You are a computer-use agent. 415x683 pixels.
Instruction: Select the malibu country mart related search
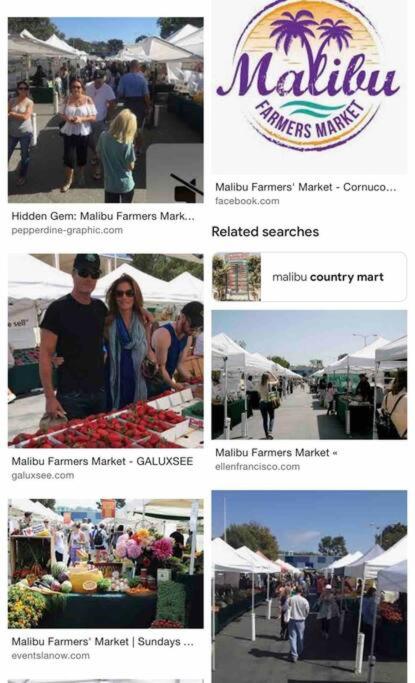coord(309,277)
